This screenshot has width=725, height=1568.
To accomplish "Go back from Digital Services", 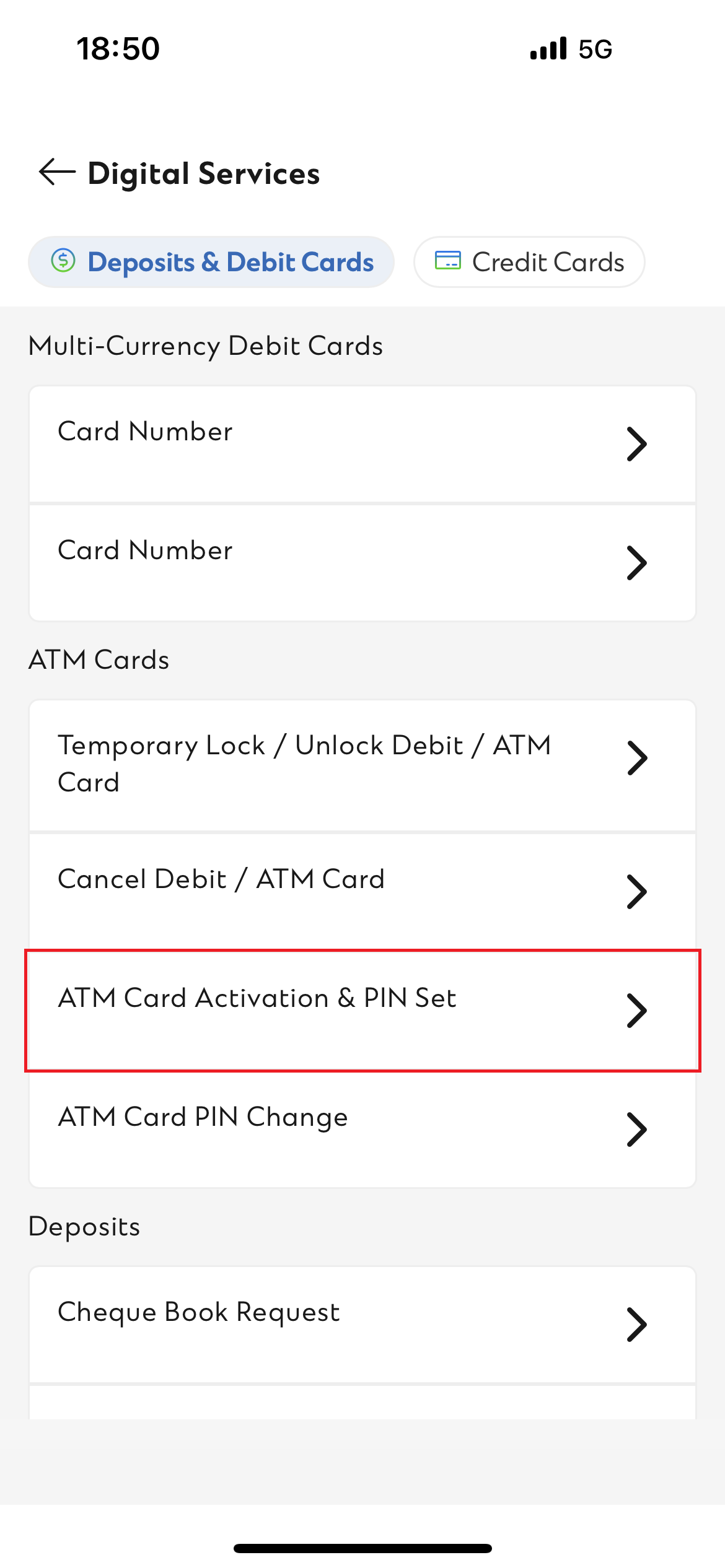I will pyautogui.click(x=57, y=172).
